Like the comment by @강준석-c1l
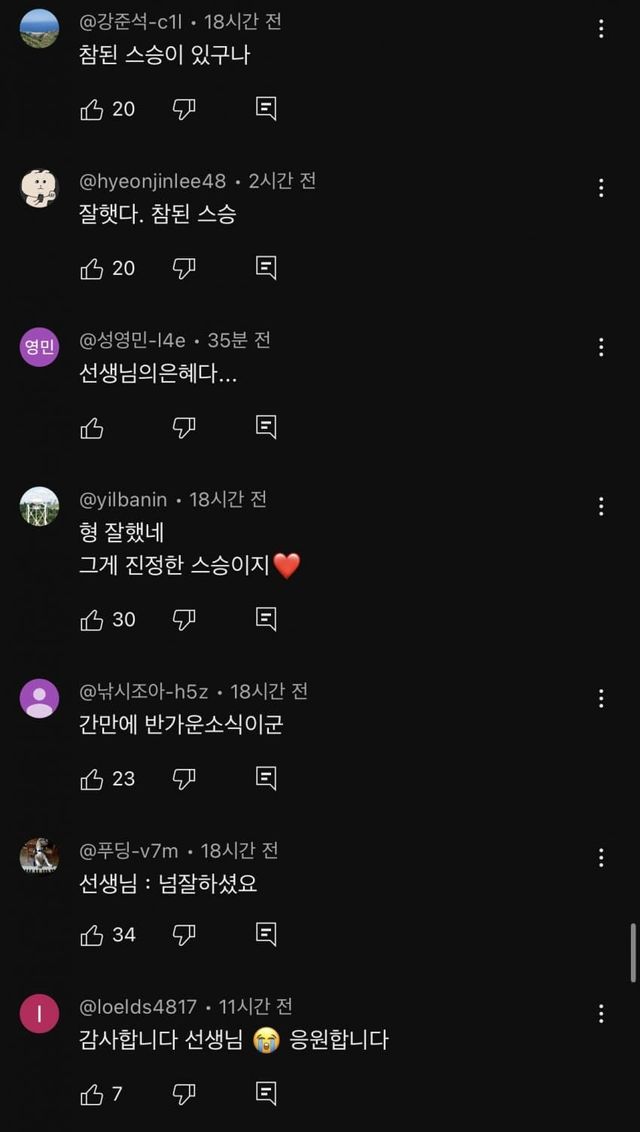 [x=92, y=109]
